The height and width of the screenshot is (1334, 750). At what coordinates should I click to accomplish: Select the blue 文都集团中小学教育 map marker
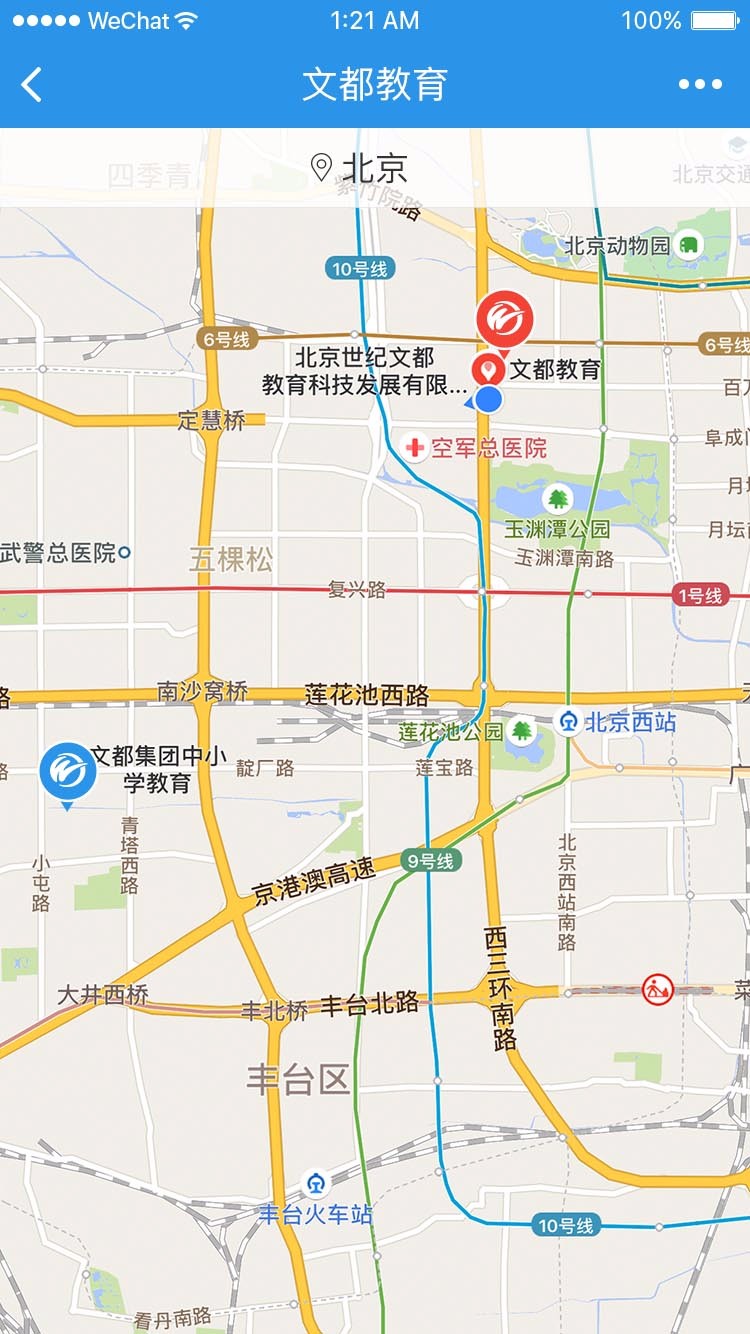pos(68,772)
